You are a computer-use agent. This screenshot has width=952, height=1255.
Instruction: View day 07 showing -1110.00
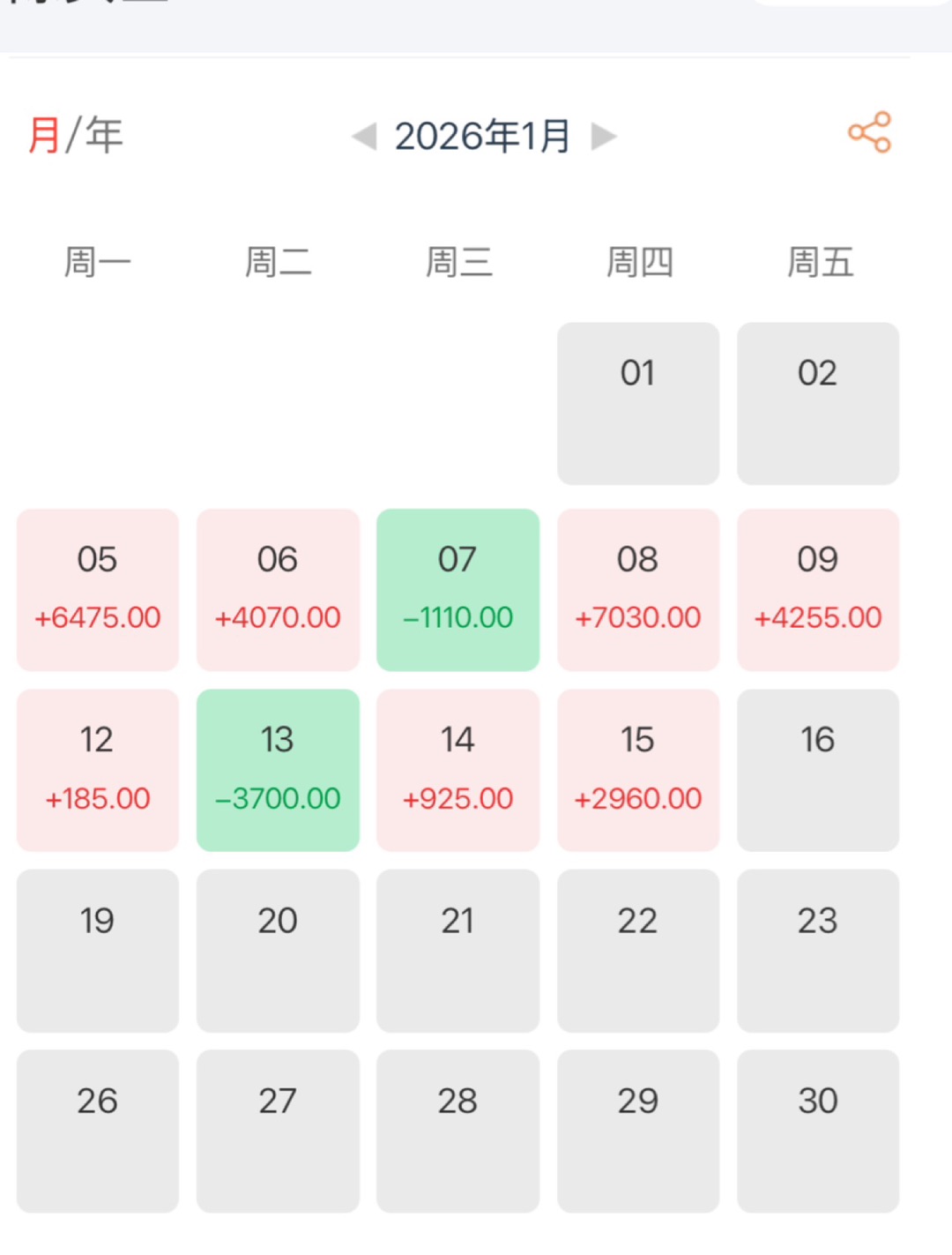coord(457,589)
